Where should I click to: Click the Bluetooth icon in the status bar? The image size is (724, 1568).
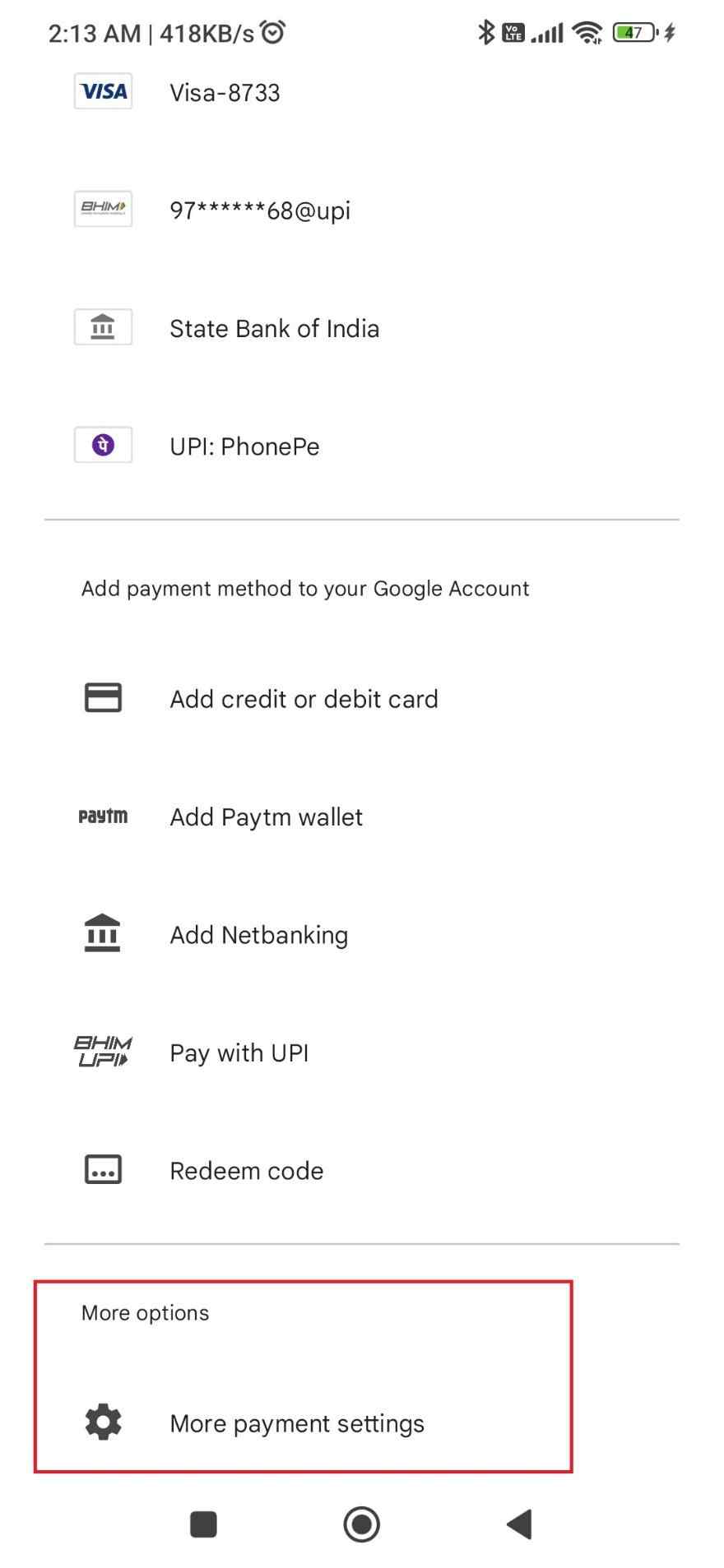click(x=485, y=30)
